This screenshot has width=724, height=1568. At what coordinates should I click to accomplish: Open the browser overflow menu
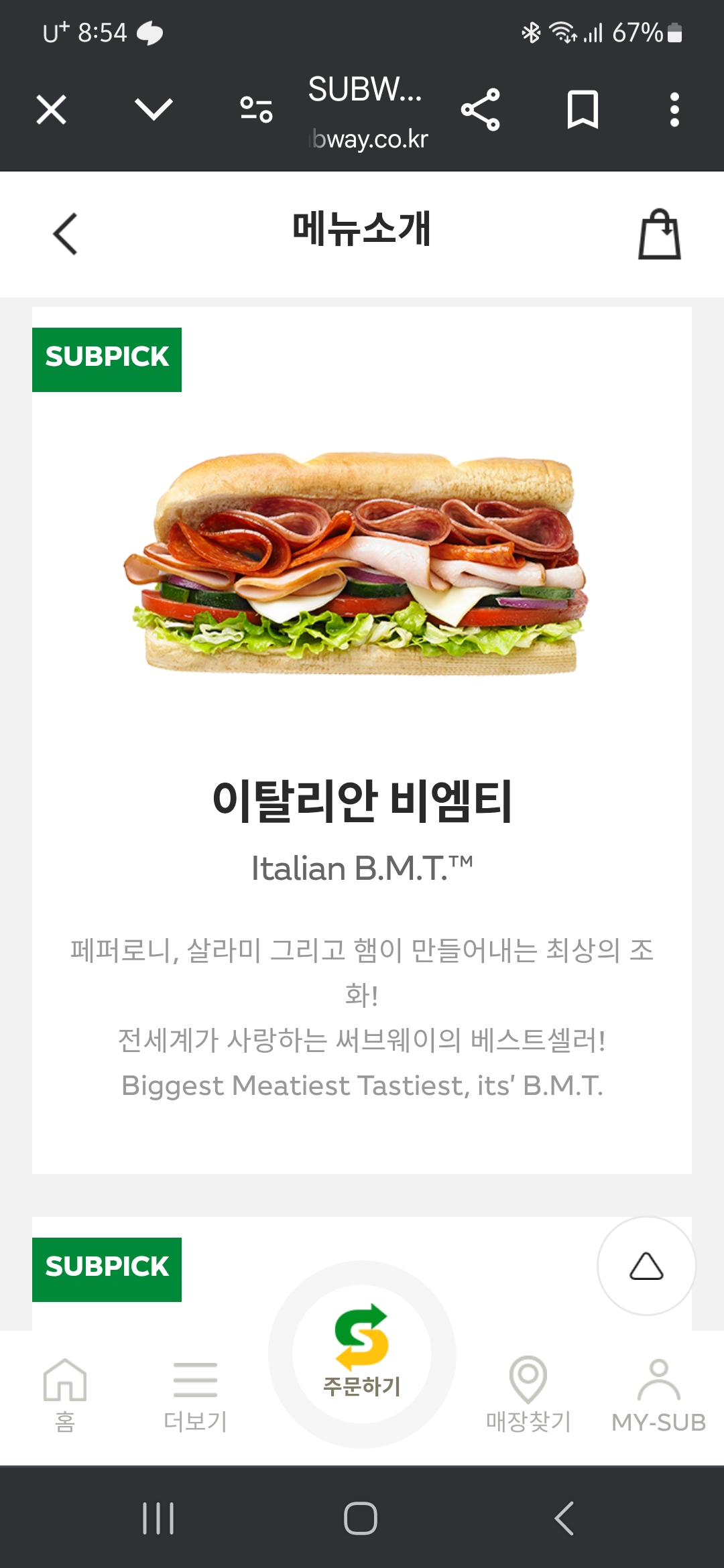coord(674,109)
